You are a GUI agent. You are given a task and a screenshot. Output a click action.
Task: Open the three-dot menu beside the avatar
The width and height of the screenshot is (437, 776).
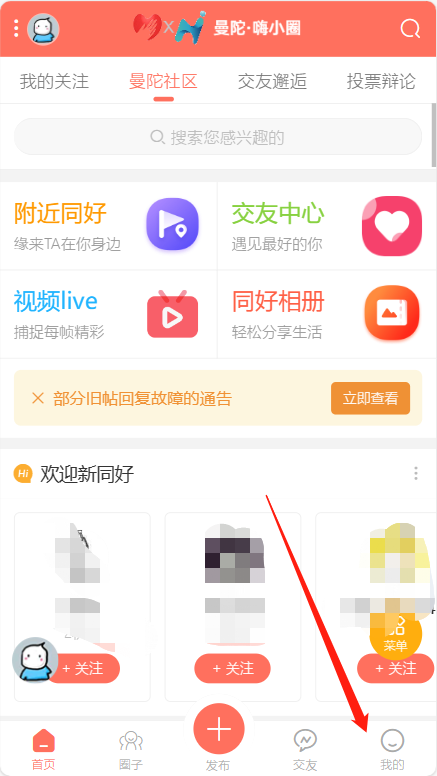pyautogui.click(x=16, y=29)
